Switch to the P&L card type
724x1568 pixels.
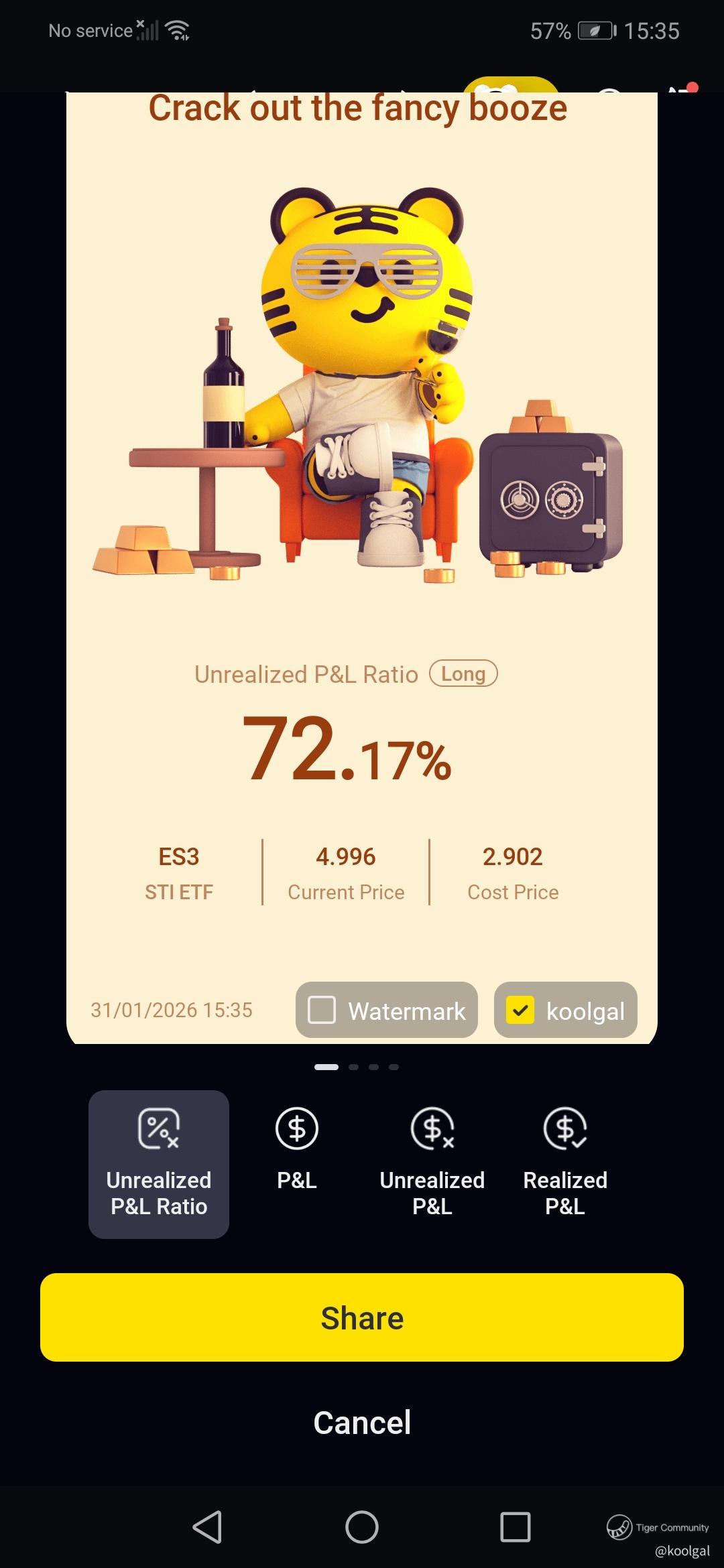click(296, 1150)
